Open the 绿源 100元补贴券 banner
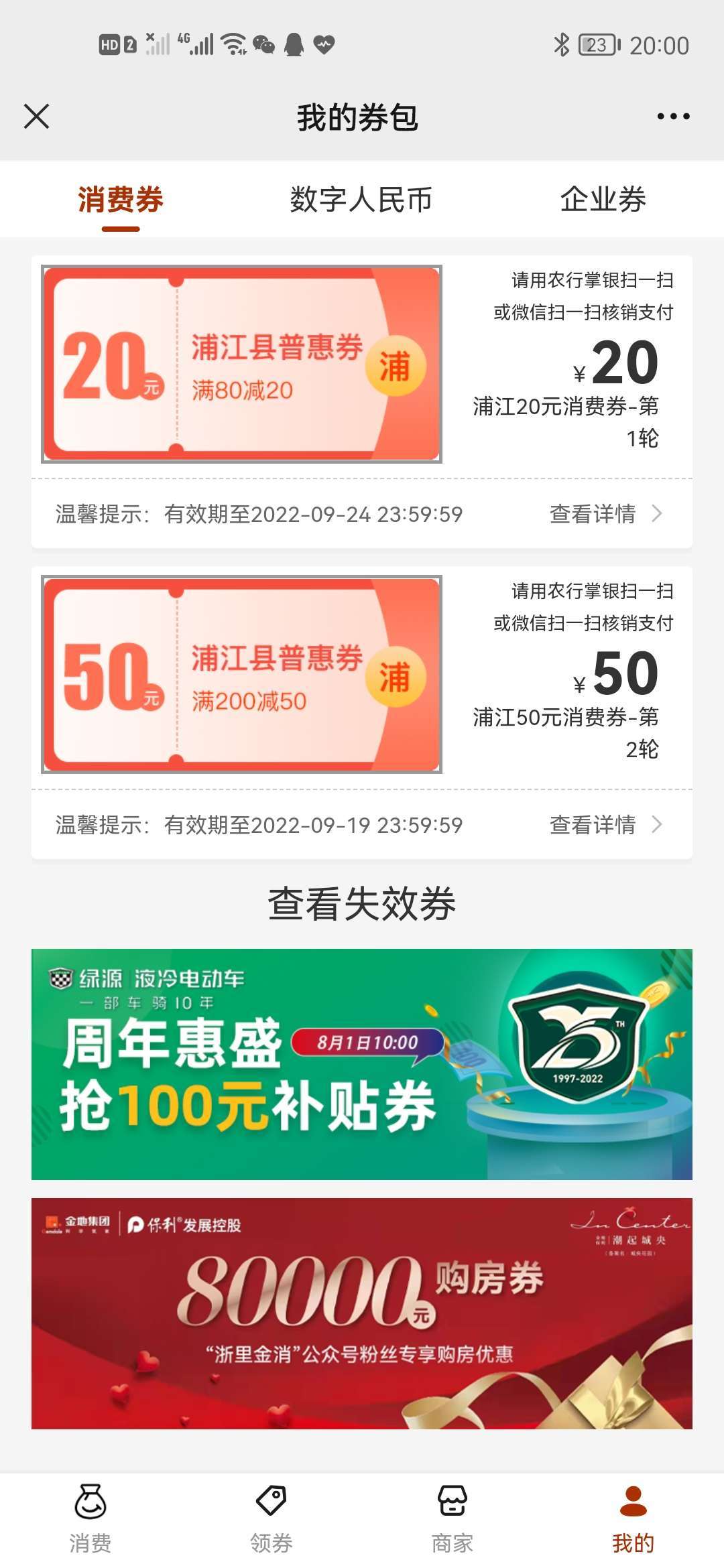Image resolution: width=724 pixels, height=1568 pixels. [362, 1064]
